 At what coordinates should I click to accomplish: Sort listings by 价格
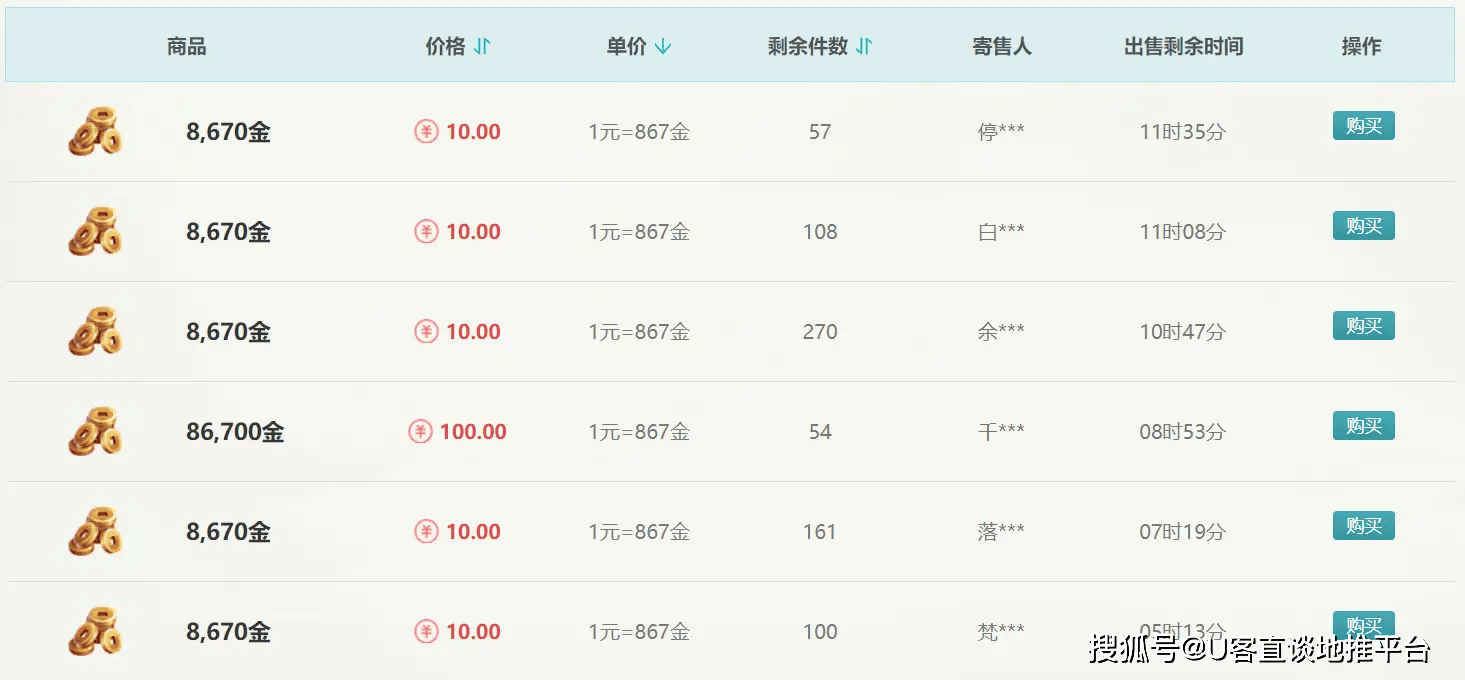pyautogui.click(x=481, y=47)
